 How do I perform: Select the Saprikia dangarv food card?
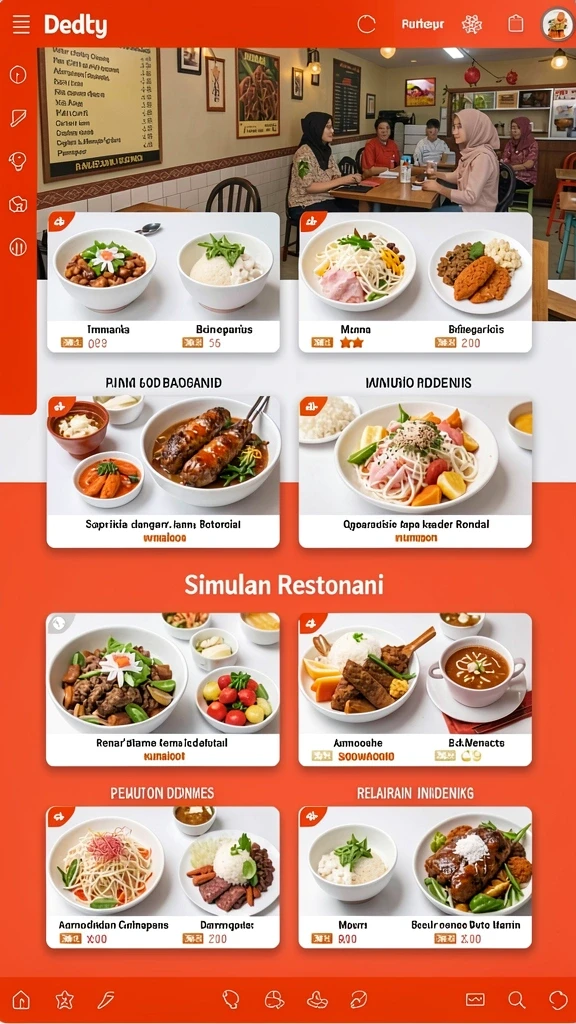(163, 472)
